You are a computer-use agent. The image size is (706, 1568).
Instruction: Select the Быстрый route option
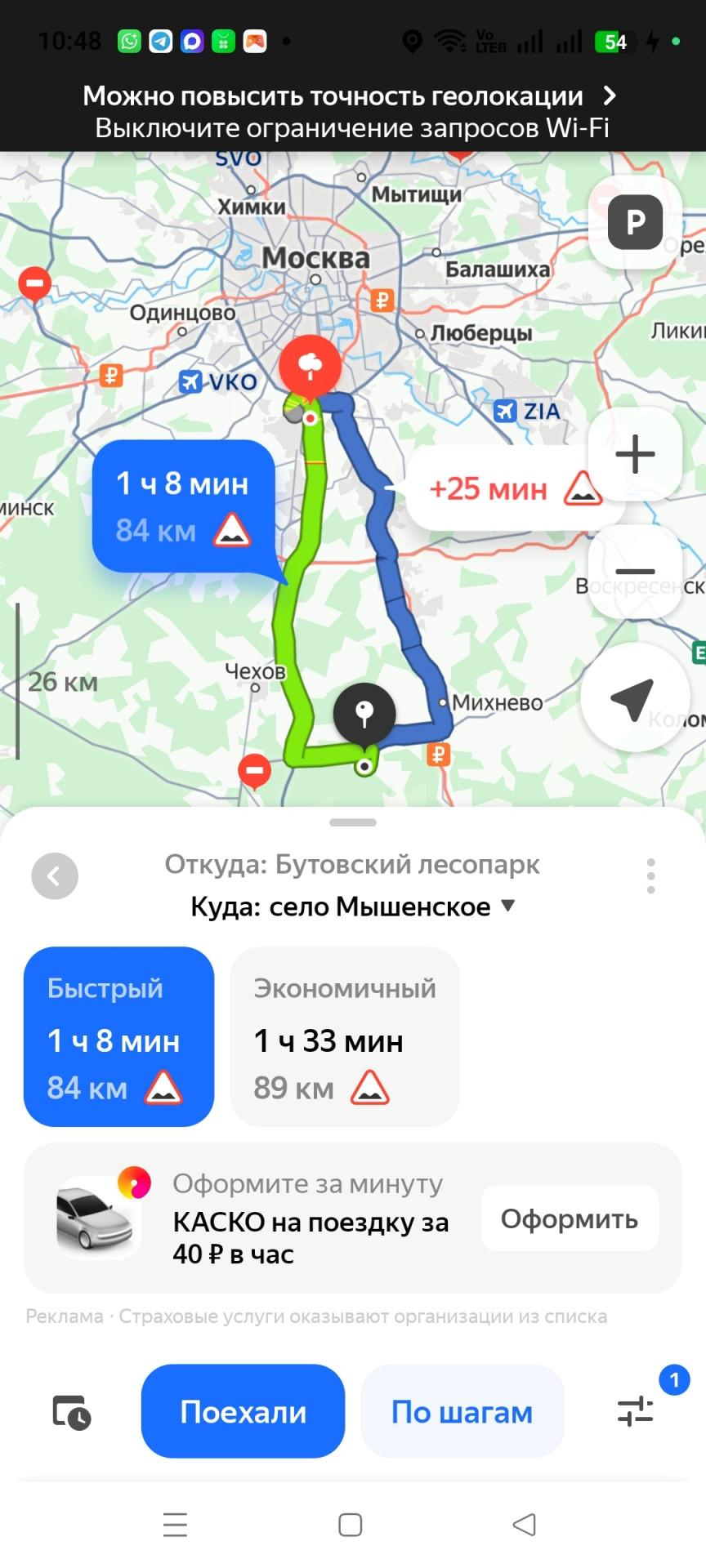pyautogui.click(x=119, y=1036)
